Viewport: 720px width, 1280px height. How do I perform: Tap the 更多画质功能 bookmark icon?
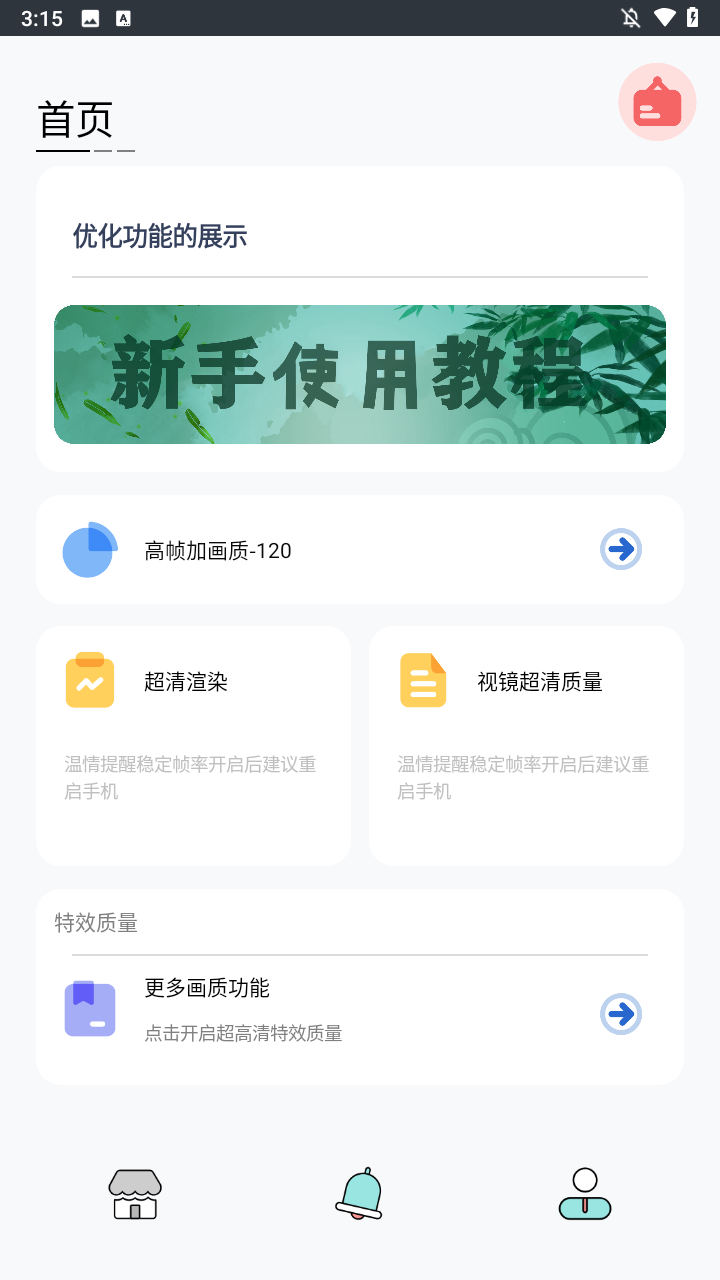click(89, 1009)
